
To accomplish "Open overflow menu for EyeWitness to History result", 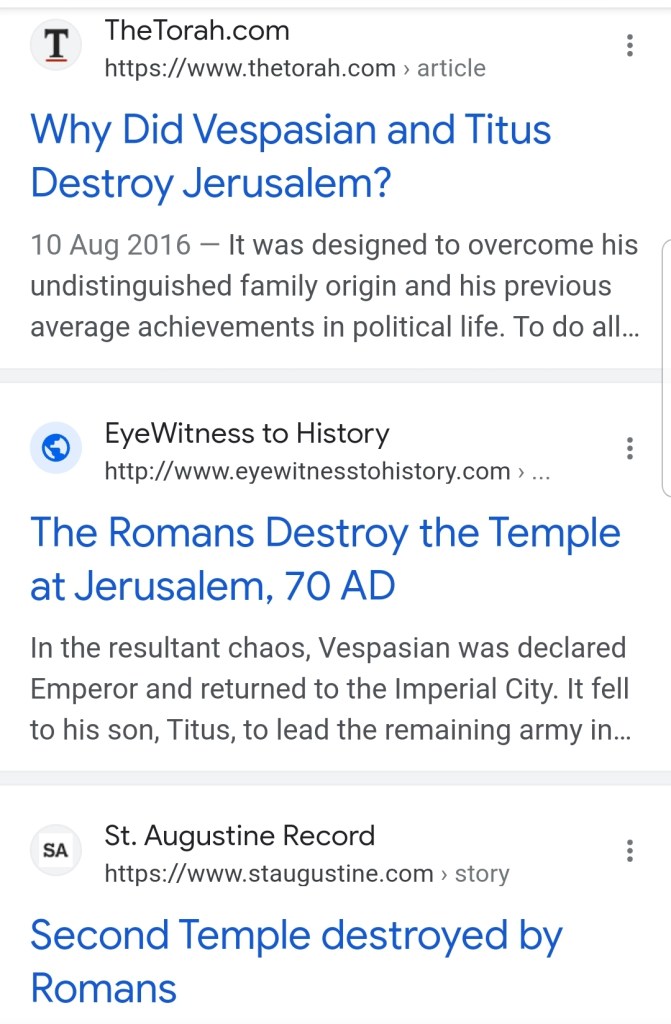I will click(629, 448).
